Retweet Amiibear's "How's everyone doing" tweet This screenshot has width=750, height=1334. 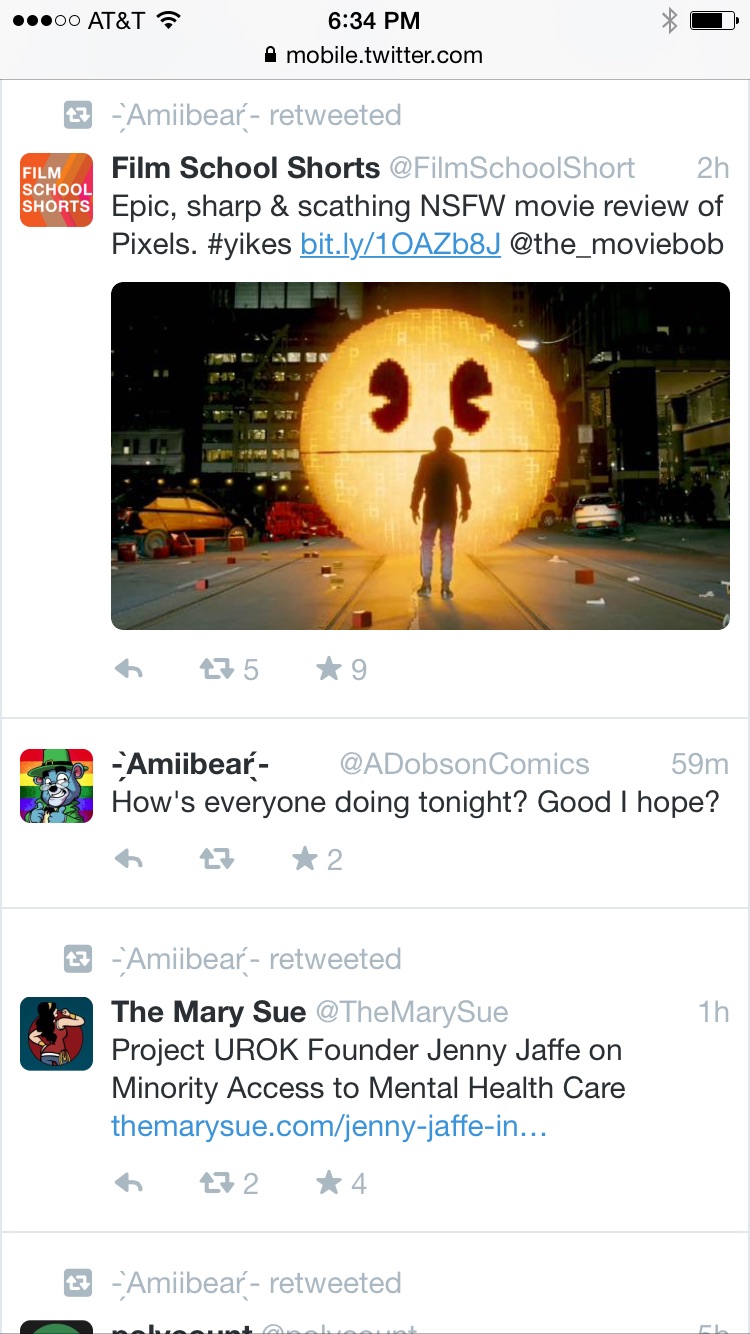(217, 859)
